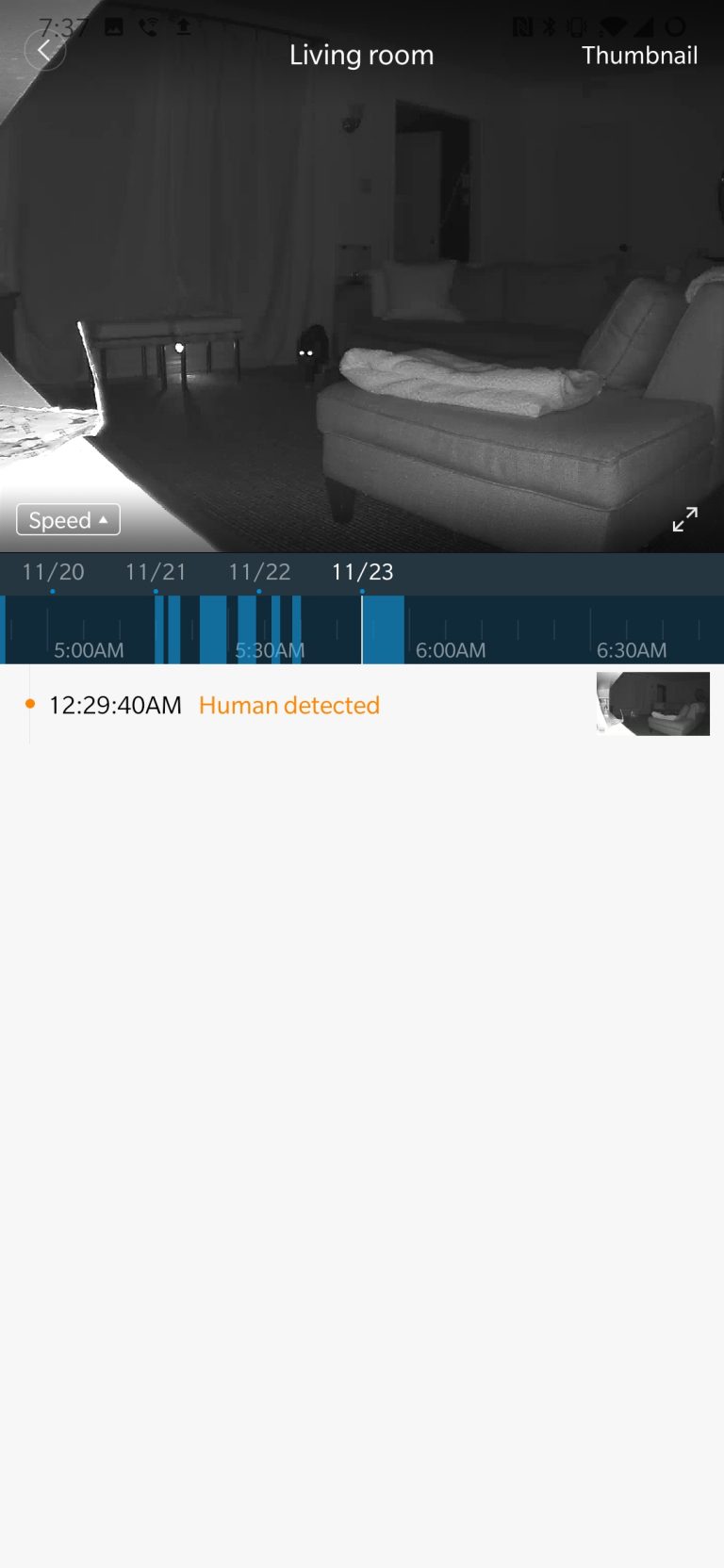The width and height of the screenshot is (724, 1568).
Task: Select the 11/21 date
Action: (x=156, y=572)
